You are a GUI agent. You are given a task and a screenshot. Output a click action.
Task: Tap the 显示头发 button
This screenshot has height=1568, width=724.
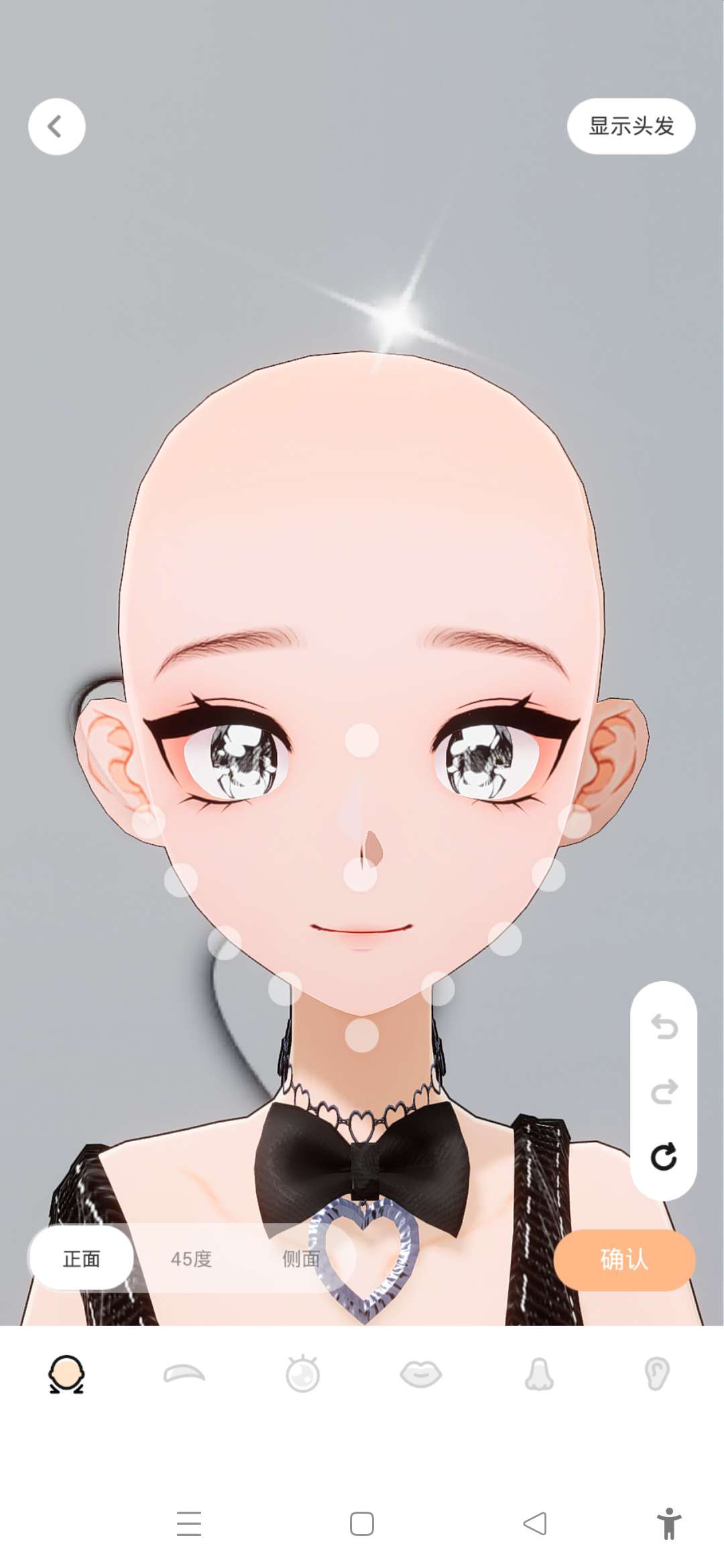click(631, 126)
